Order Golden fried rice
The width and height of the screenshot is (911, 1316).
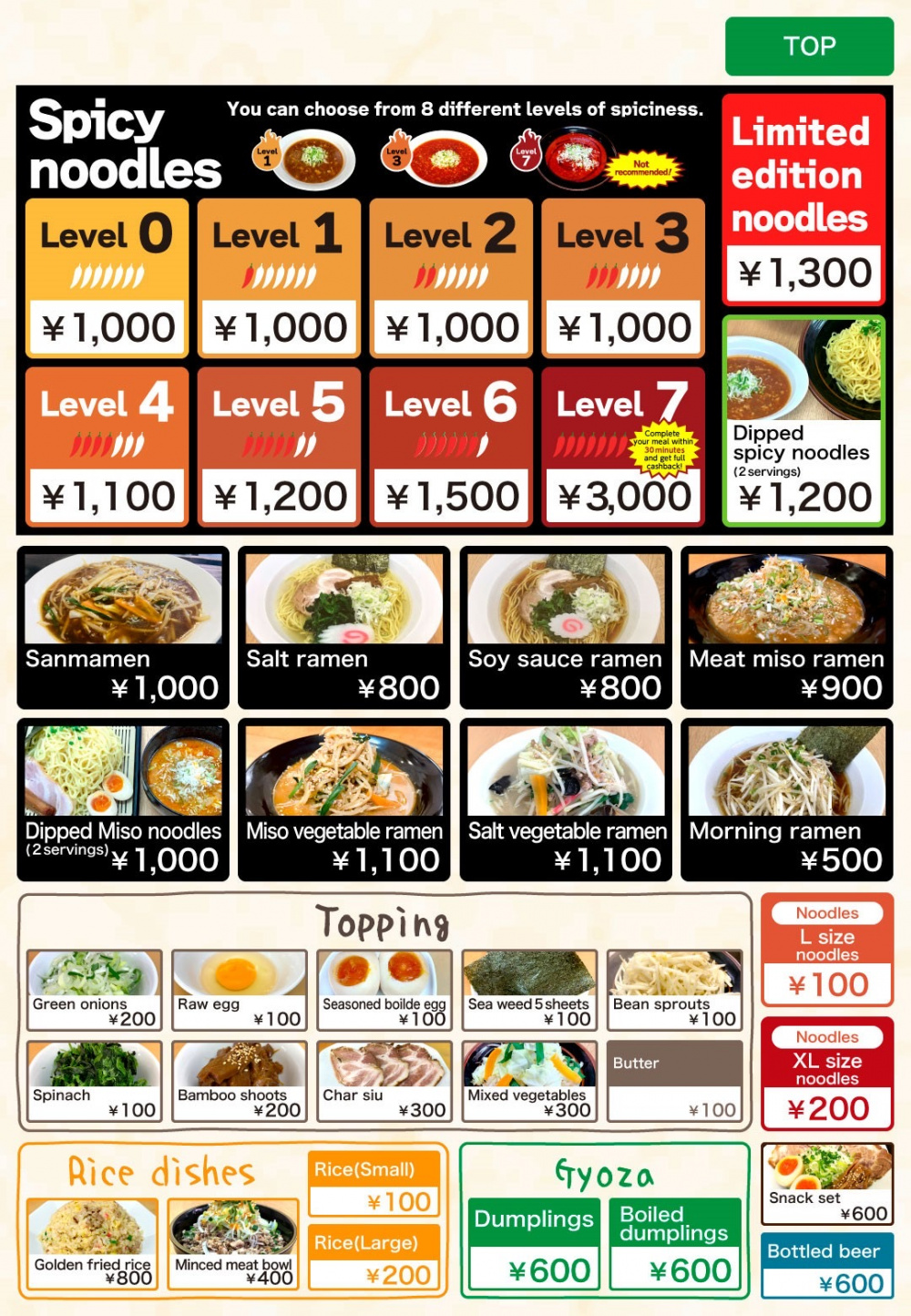(x=92, y=1243)
